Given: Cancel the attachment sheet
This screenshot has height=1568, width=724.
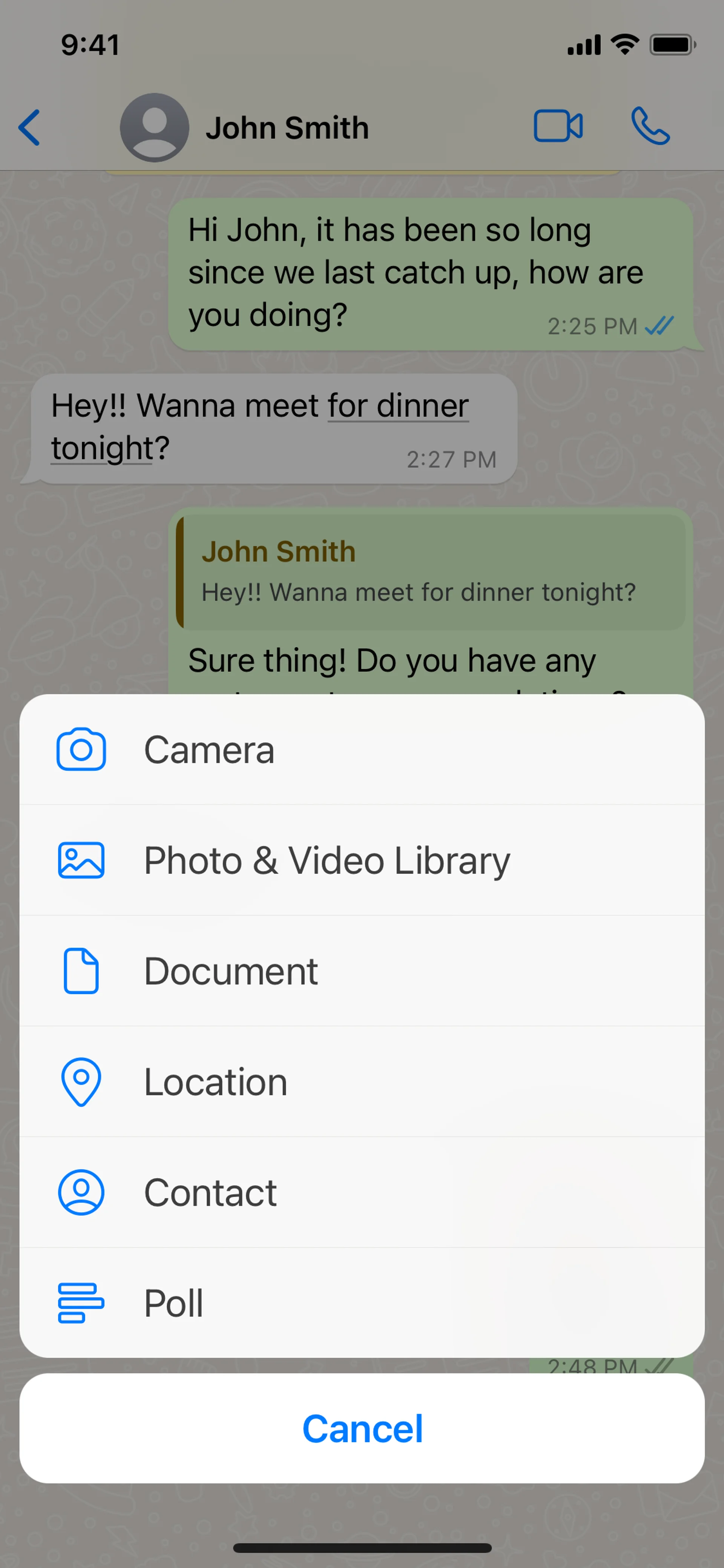Looking at the screenshot, I should click(361, 1428).
